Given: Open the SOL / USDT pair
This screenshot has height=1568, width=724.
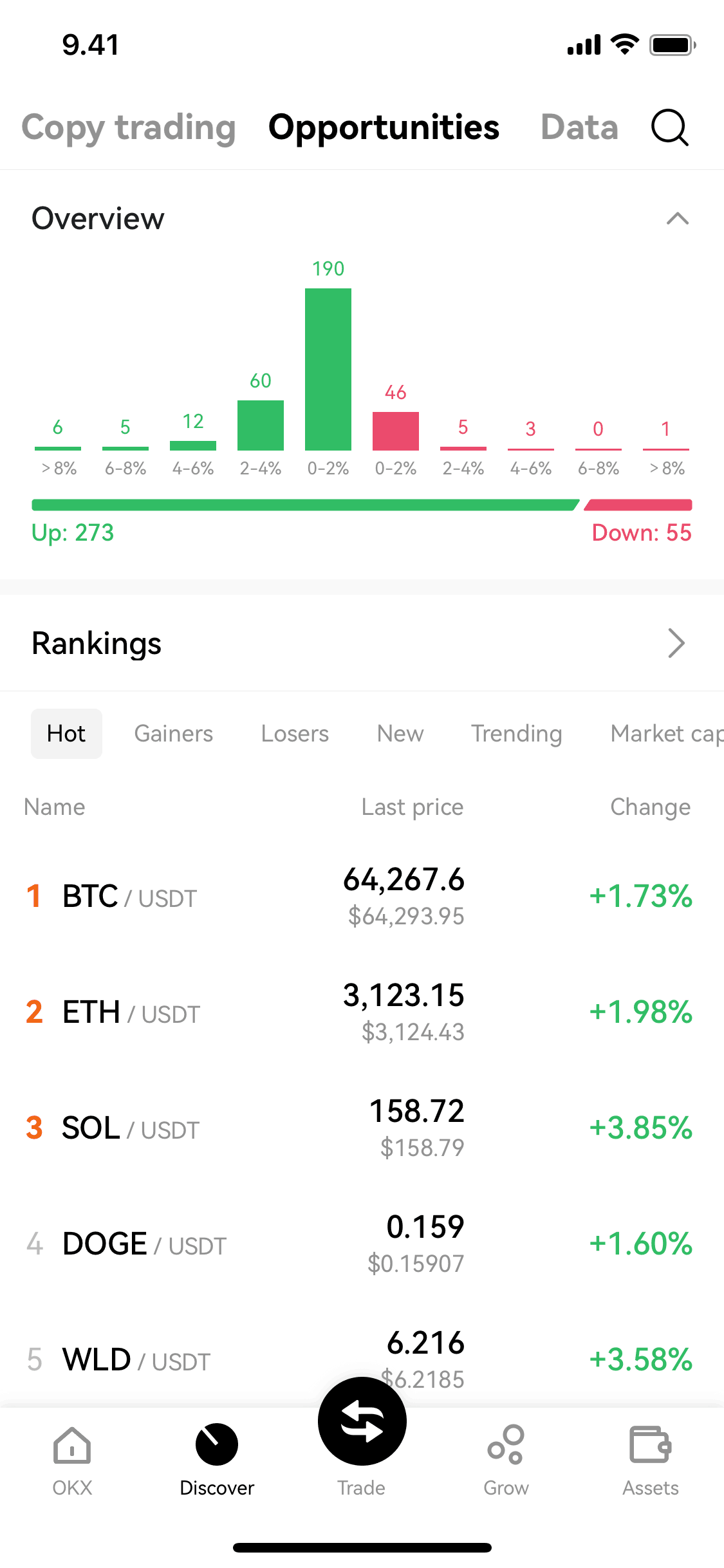Looking at the screenshot, I should click(362, 1128).
